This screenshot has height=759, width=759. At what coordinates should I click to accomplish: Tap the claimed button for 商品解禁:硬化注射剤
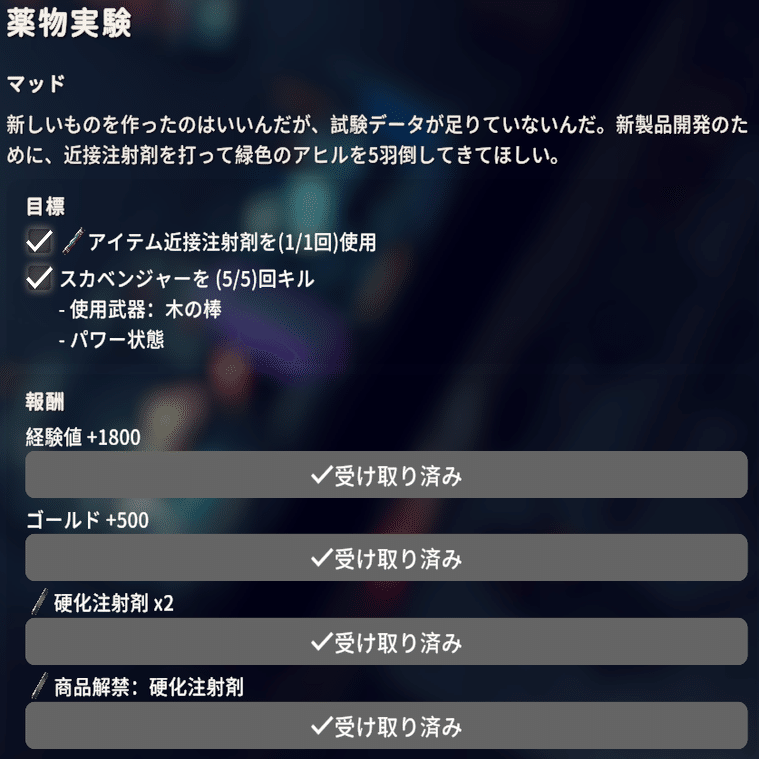[386, 725]
